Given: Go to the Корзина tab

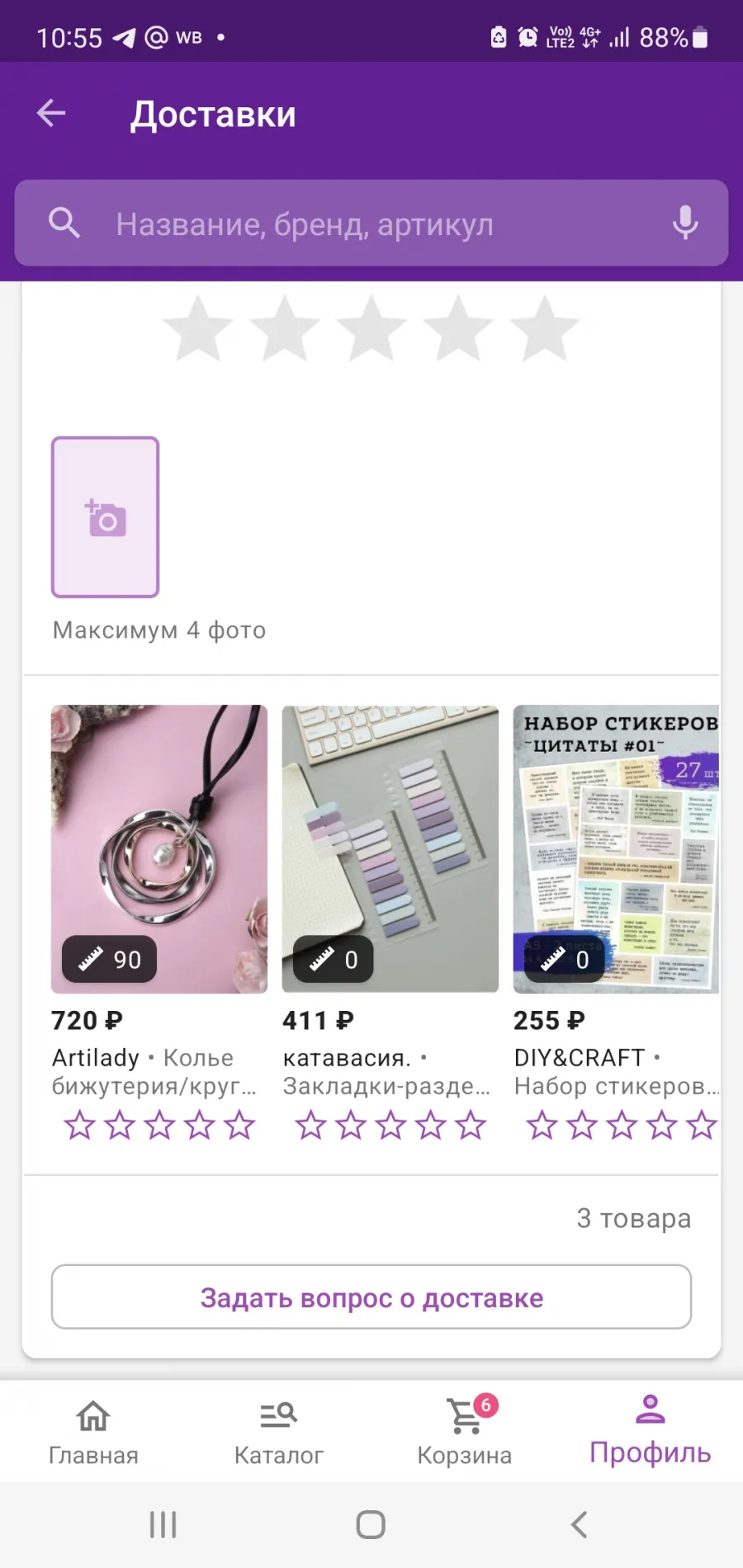Looking at the screenshot, I should (465, 1432).
